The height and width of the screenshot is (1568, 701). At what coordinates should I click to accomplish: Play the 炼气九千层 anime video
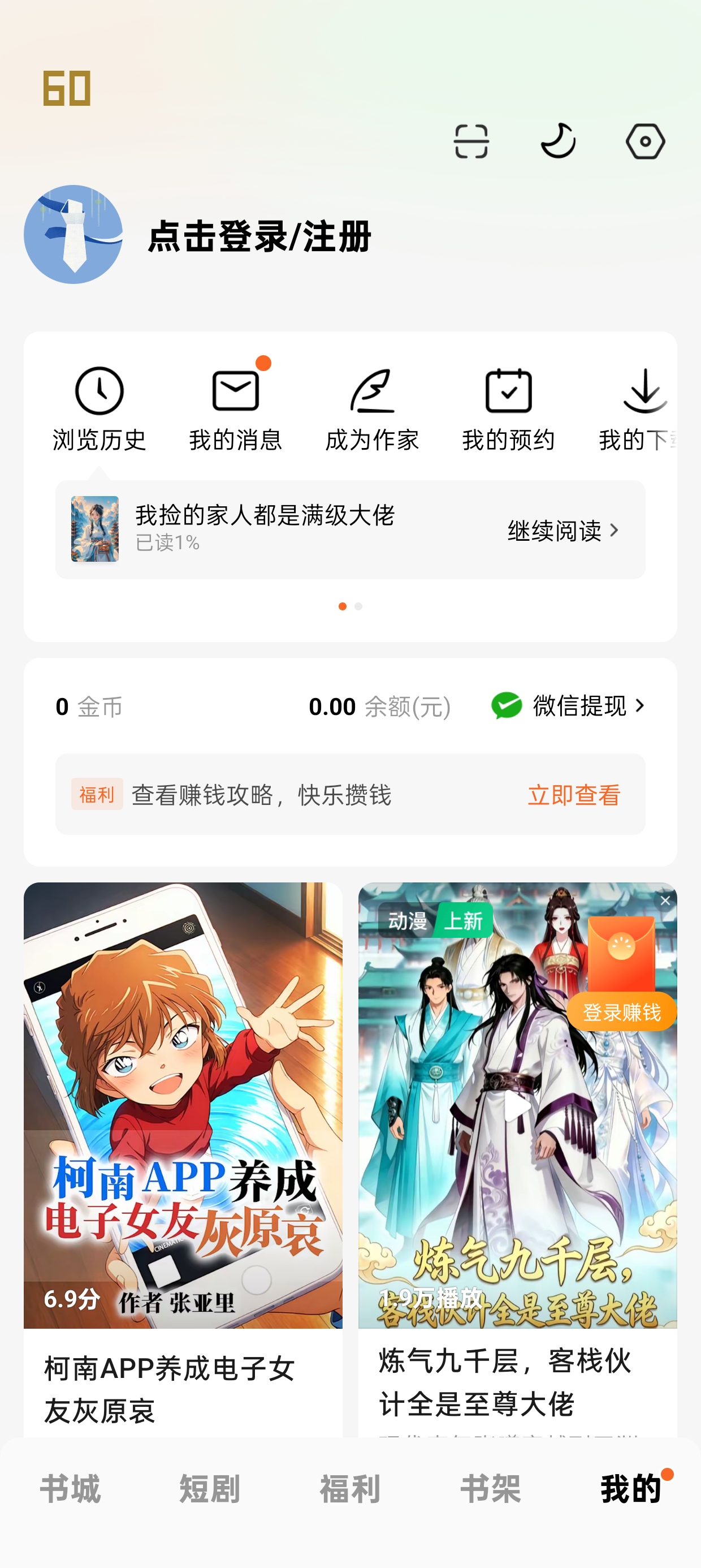517,1105
